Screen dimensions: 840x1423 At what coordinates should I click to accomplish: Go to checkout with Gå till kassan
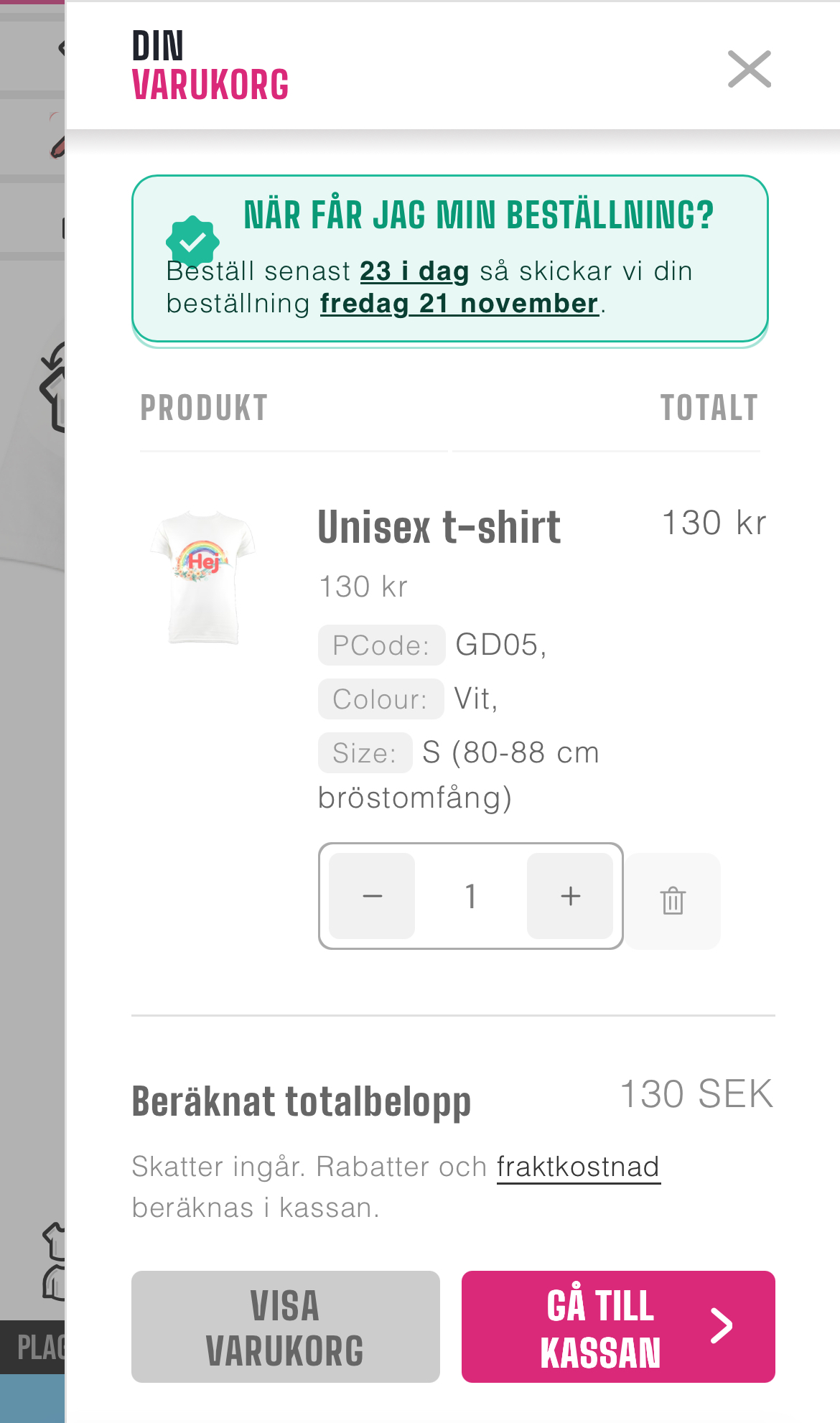(617, 1327)
